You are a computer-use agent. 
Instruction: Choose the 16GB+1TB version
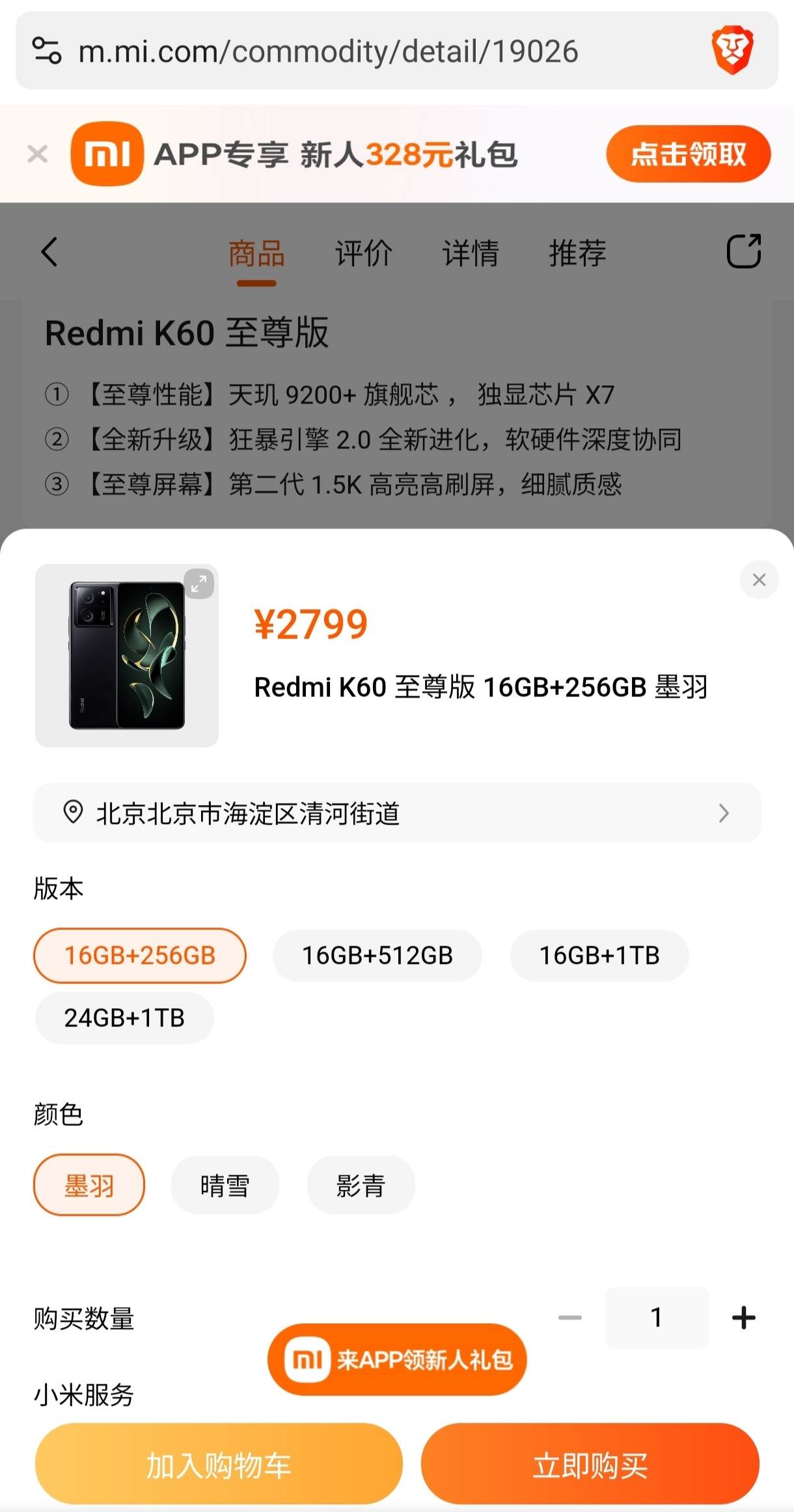[599, 955]
